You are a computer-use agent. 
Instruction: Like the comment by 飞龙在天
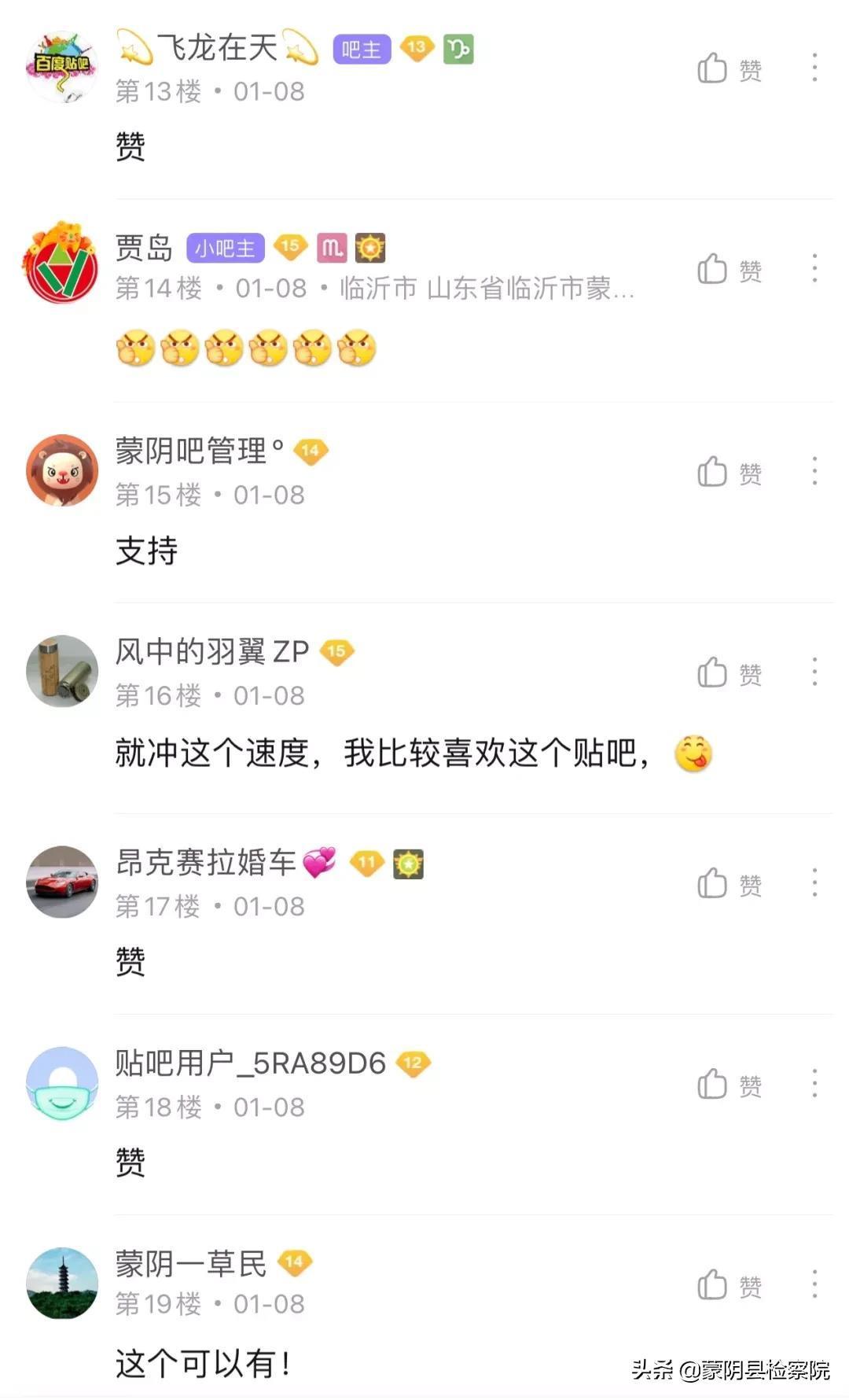729,69
